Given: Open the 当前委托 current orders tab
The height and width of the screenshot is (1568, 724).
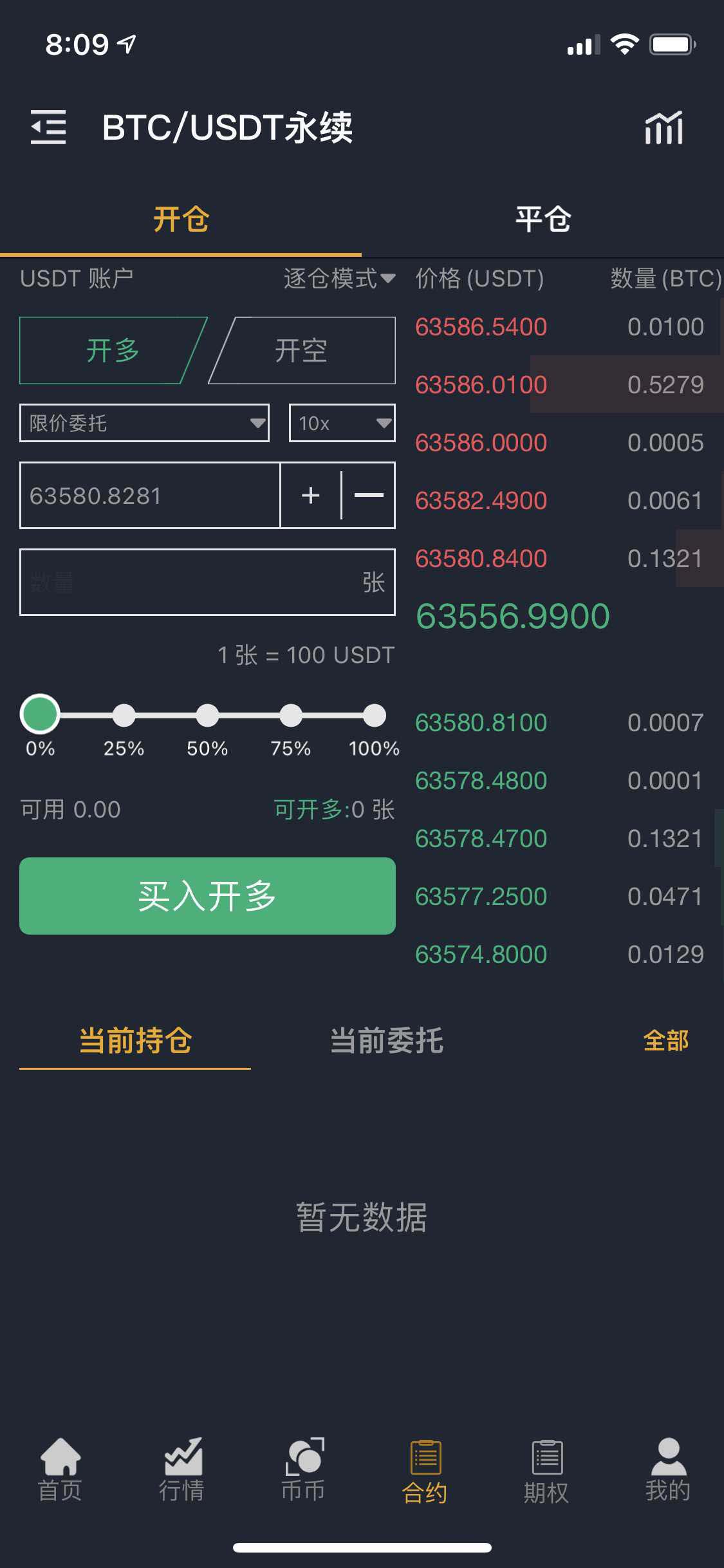Looking at the screenshot, I should (386, 1040).
